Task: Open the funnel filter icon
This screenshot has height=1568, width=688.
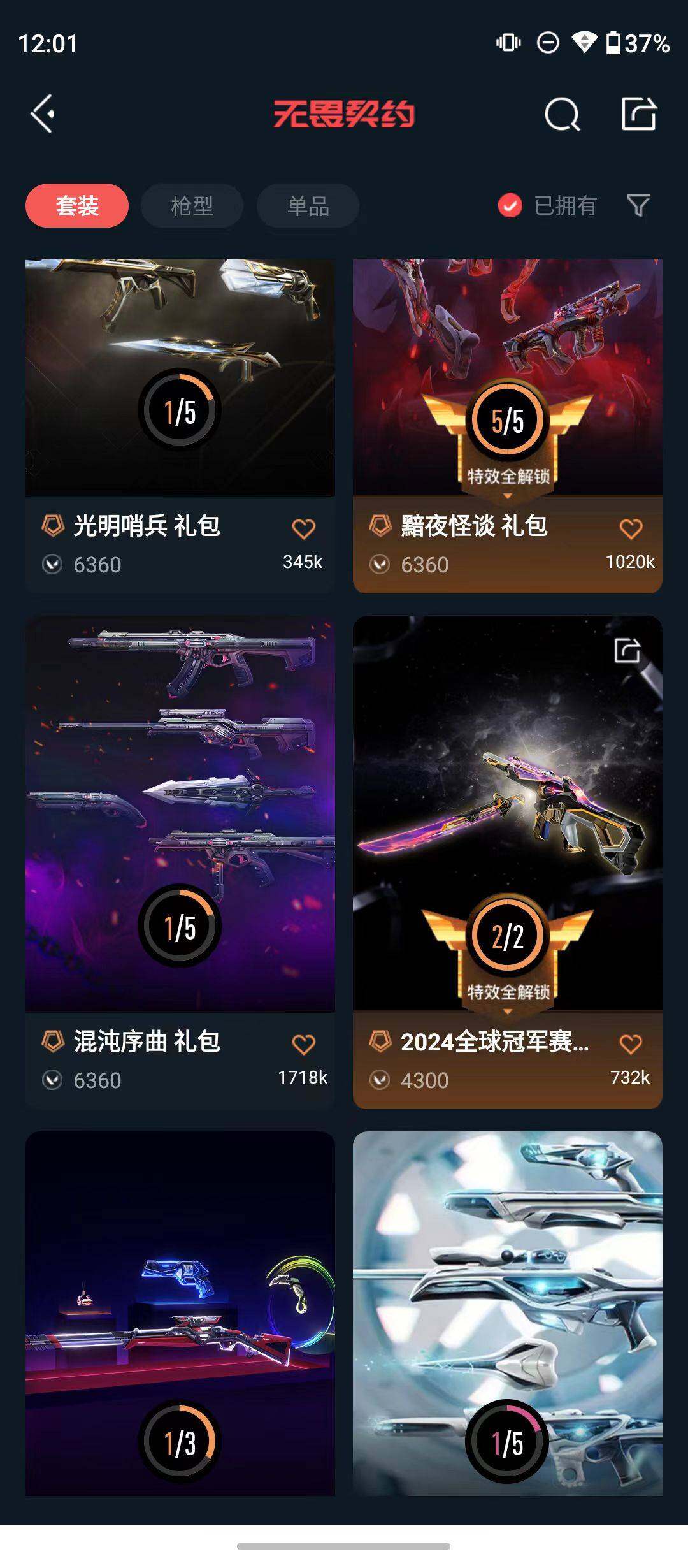Action: (638, 205)
